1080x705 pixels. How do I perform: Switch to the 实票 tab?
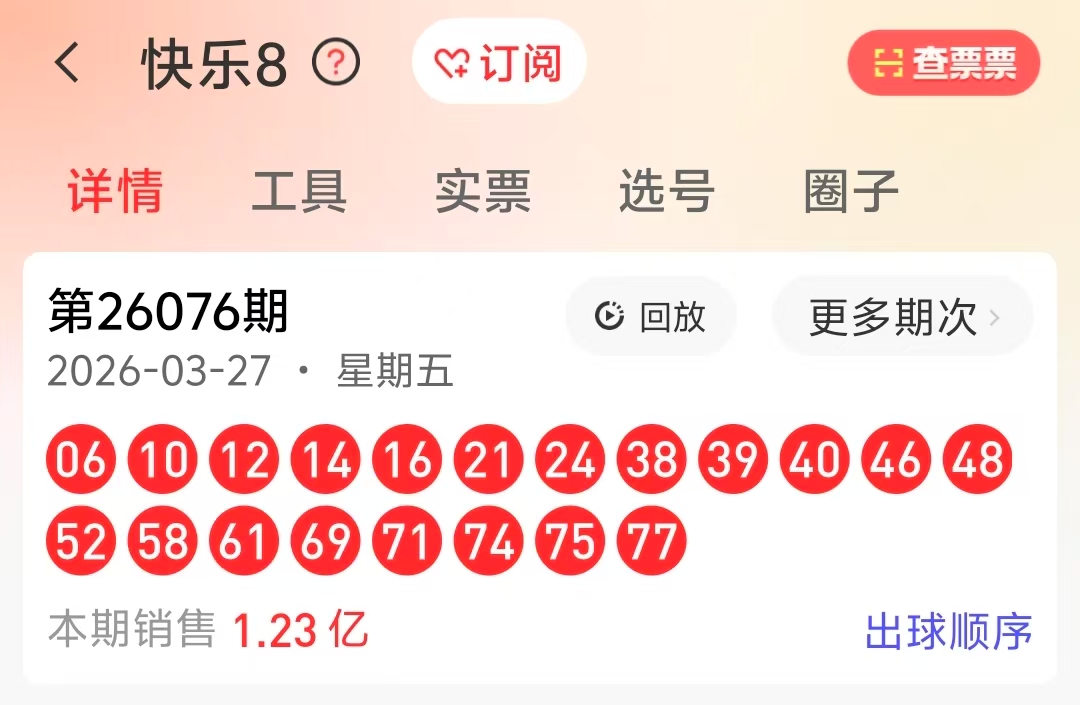coord(482,190)
